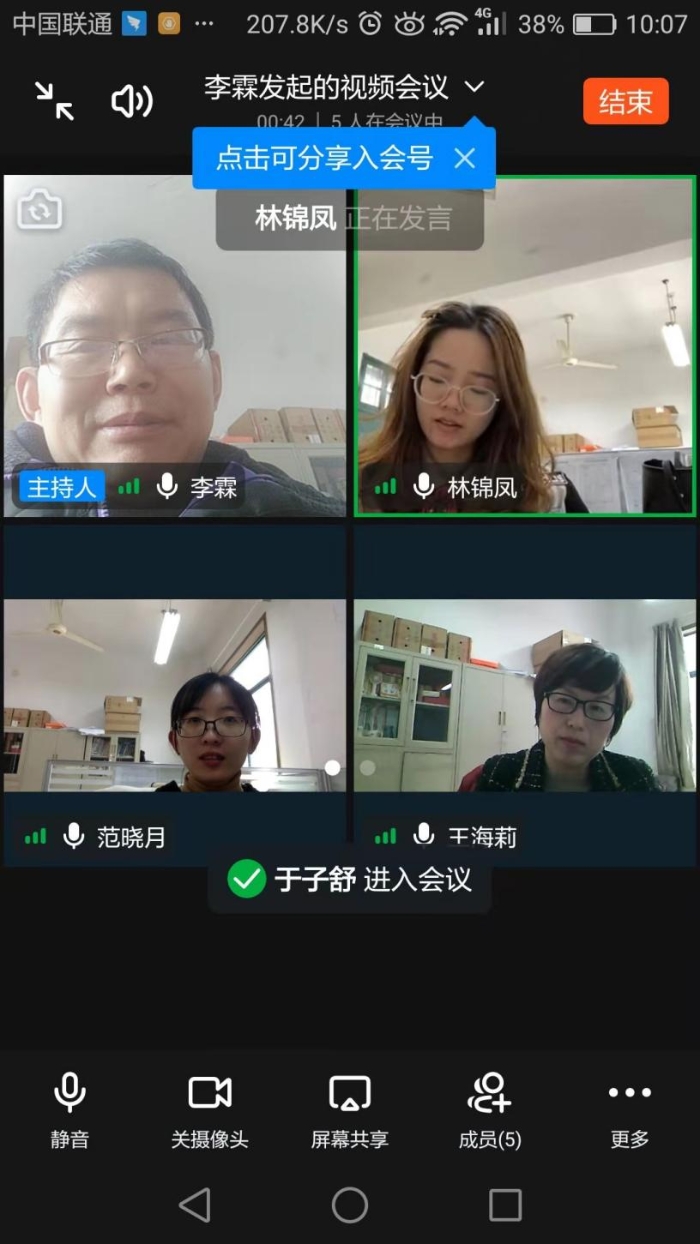Toggle the speaker audio output
700x1244 pixels.
point(131,101)
